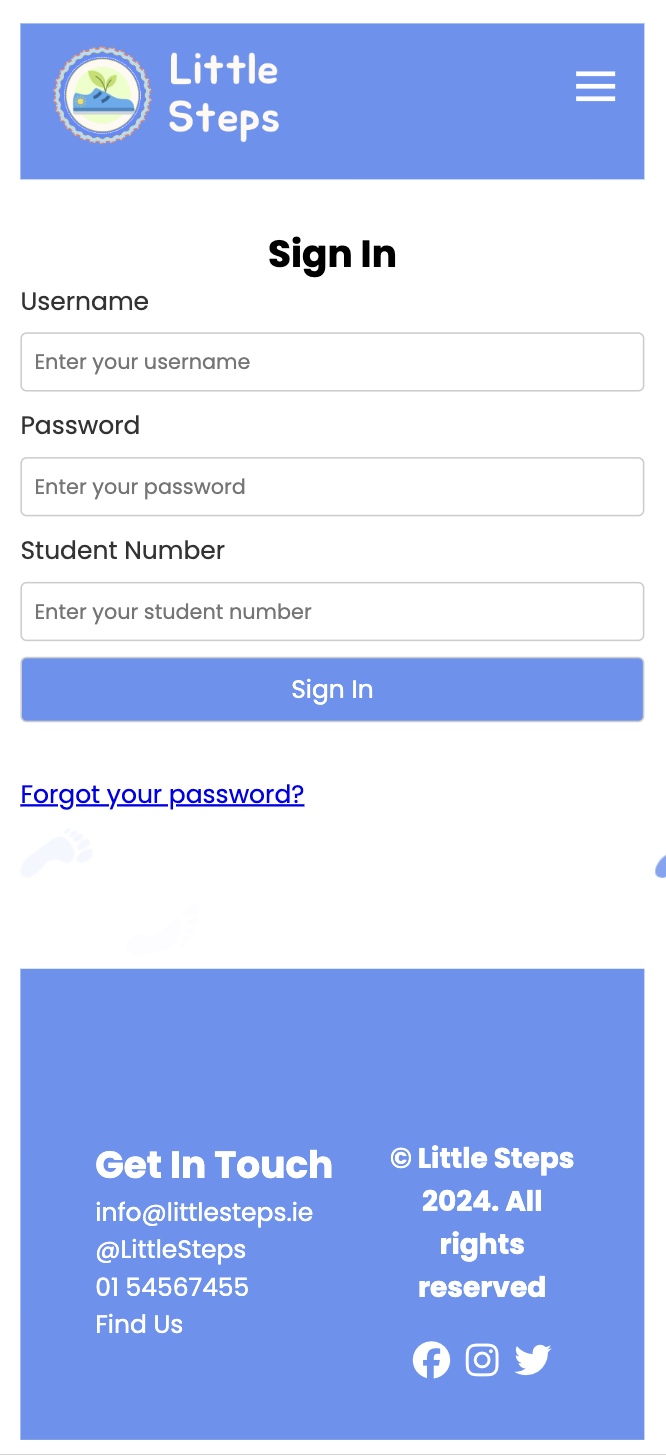Open the Instagram profile icon
The height and width of the screenshot is (1455, 666).
(x=482, y=1360)
